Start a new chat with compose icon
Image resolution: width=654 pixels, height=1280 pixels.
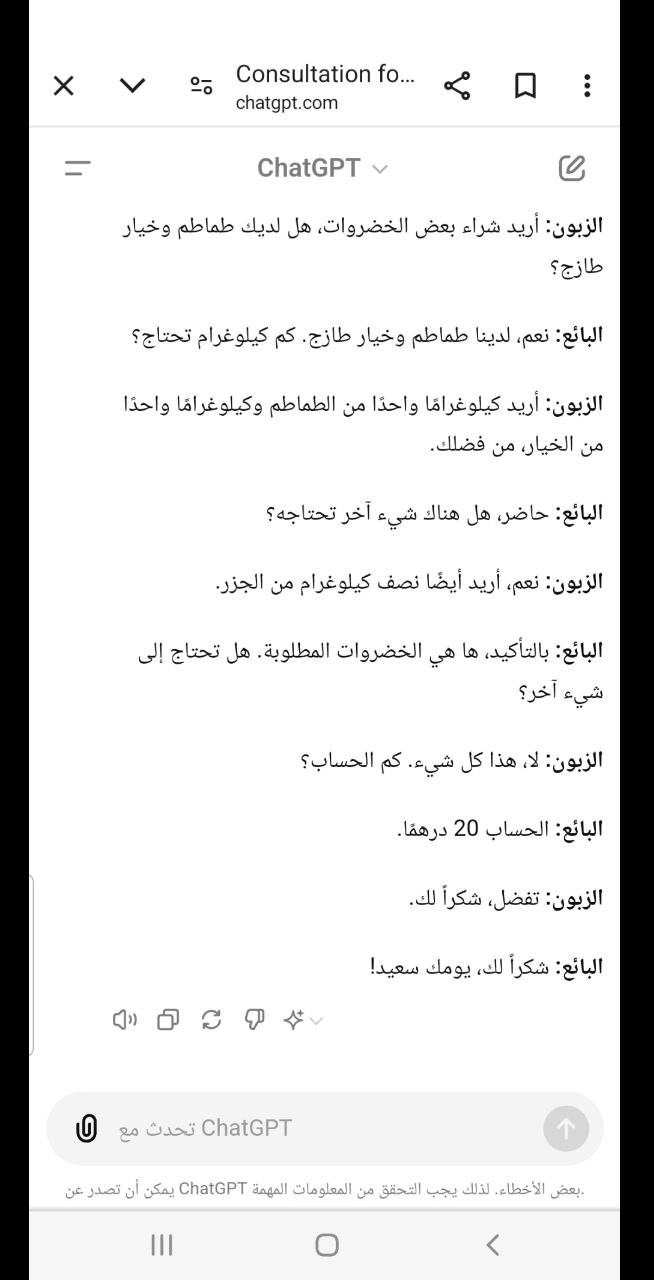pyautogui.click(x=572, y=168)
